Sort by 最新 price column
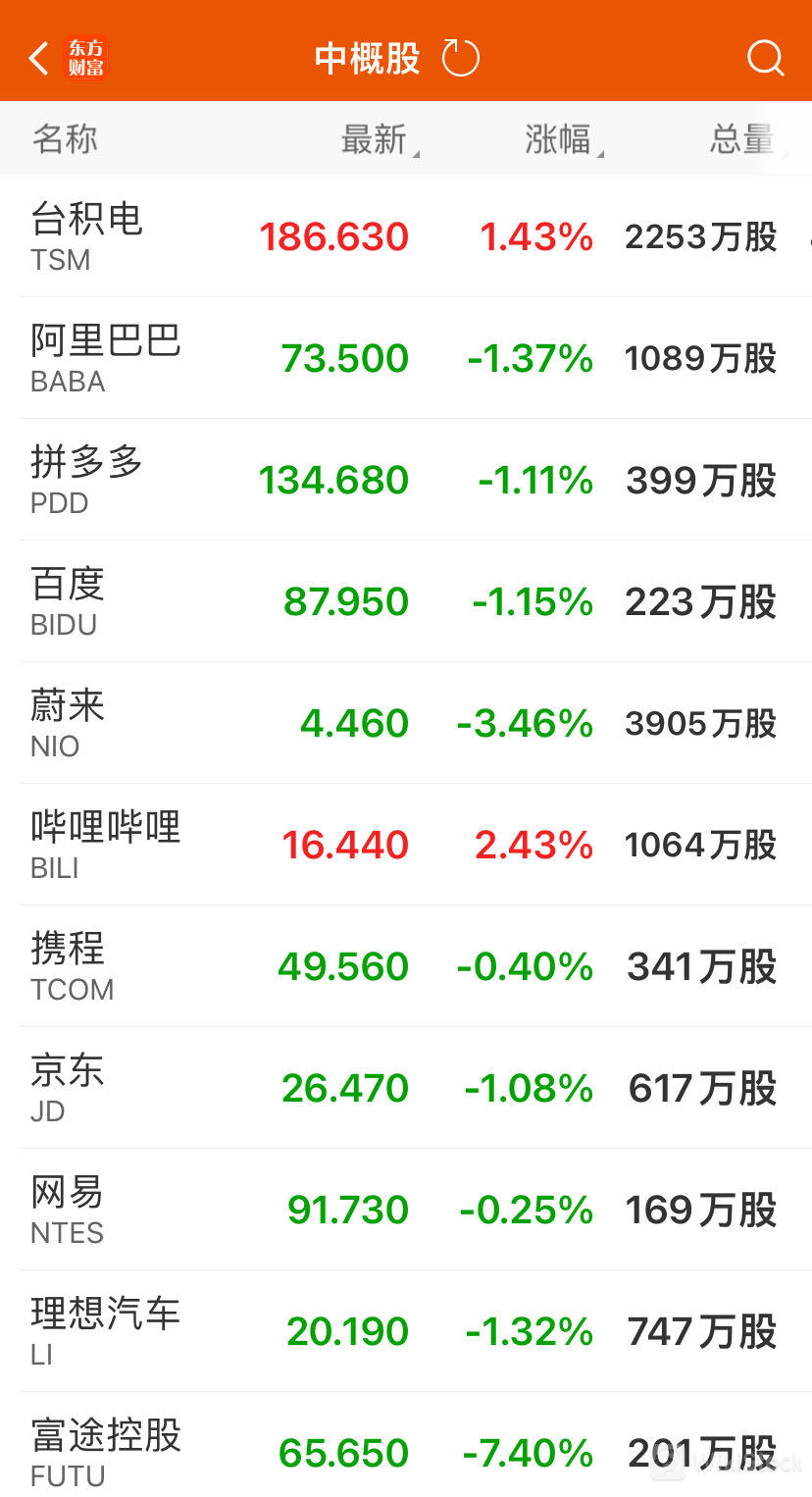 pyautogui.click(x=376, y=139)
